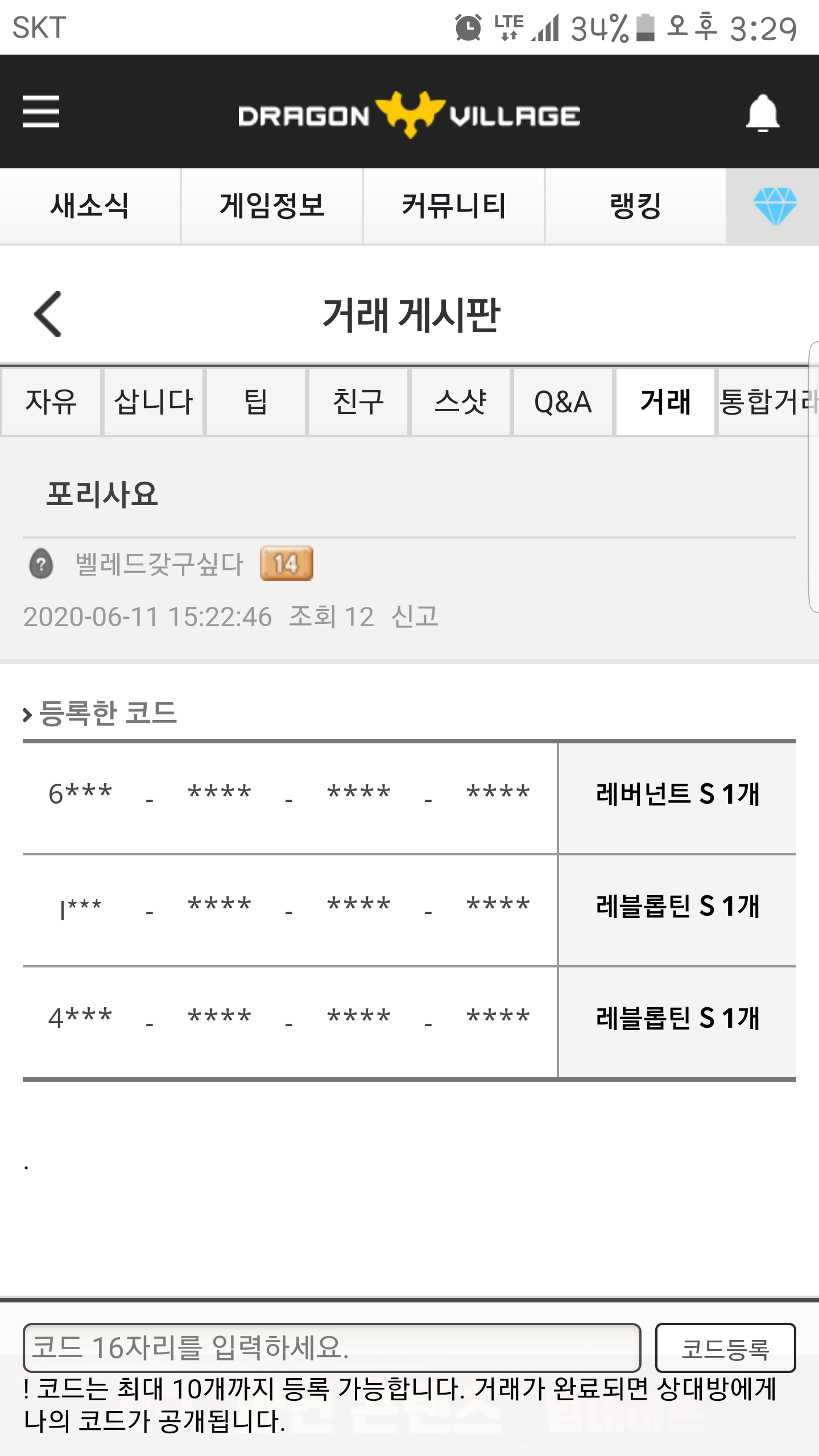Go back with the arrow by 거래 게시판
Viewport: 819px width, 1456px height.
(x=49, y=314)
